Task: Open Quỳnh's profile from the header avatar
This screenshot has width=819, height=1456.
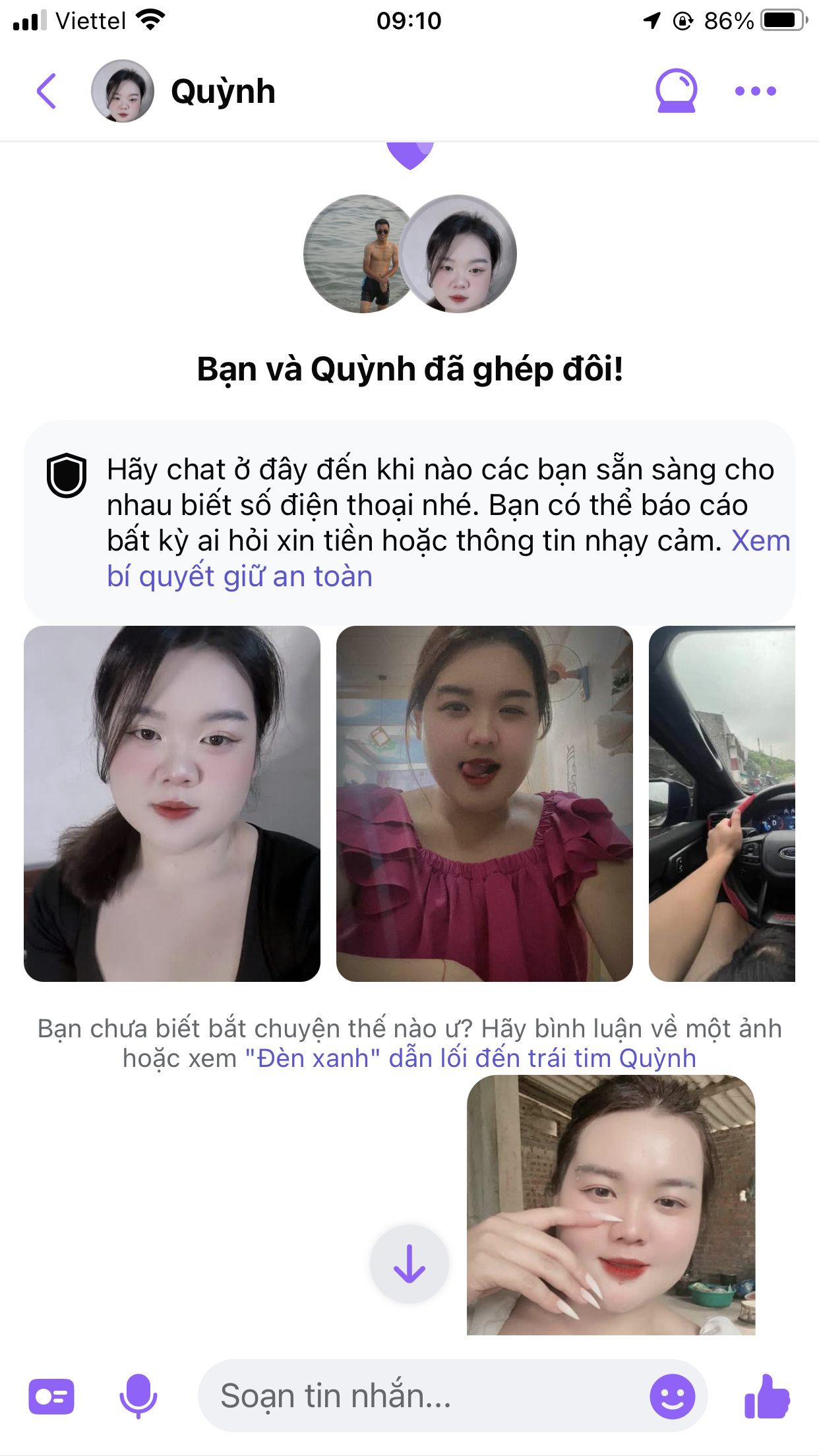Action: (x=123, y=91)
